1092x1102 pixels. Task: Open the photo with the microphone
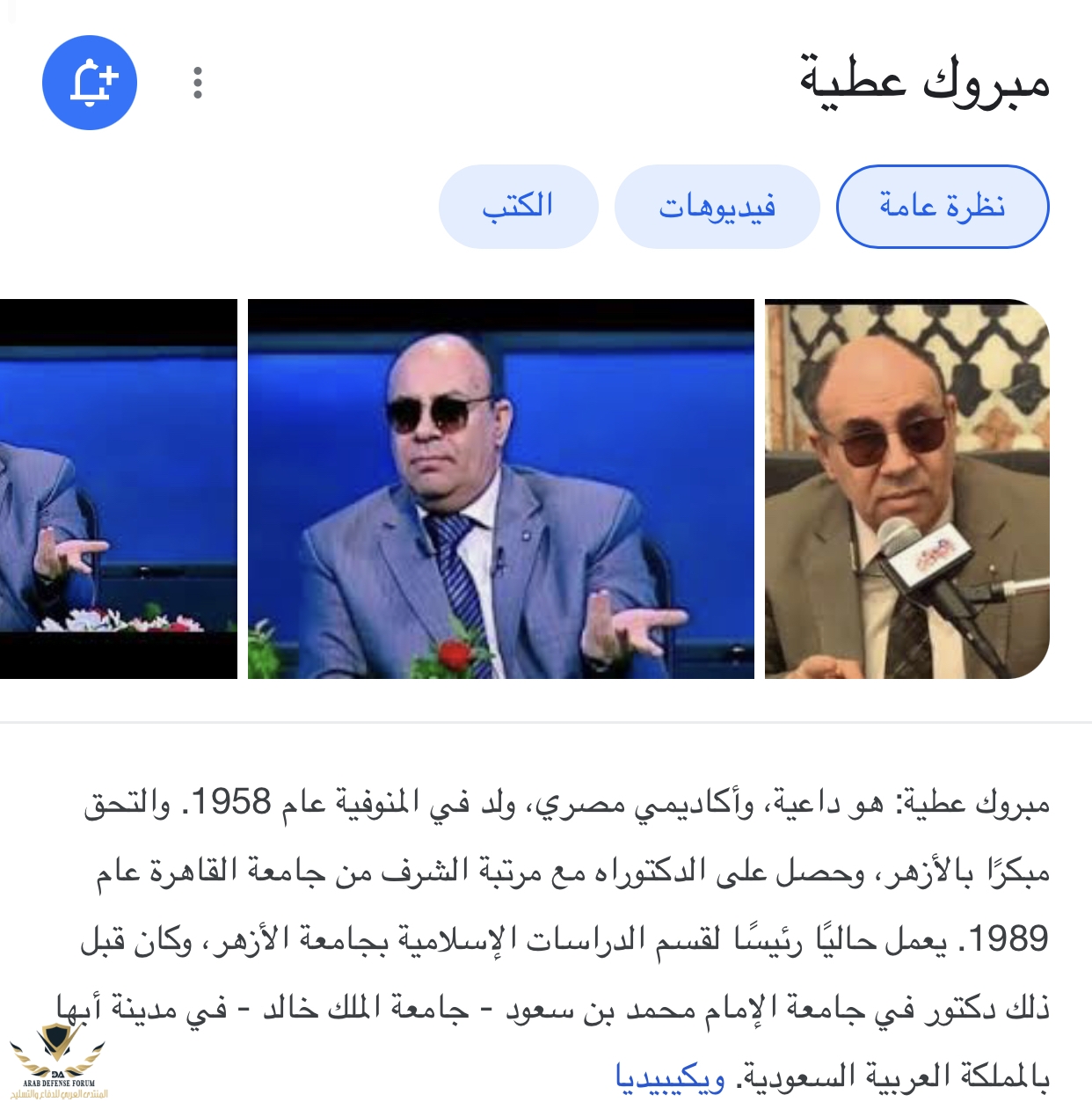(906, 489)
